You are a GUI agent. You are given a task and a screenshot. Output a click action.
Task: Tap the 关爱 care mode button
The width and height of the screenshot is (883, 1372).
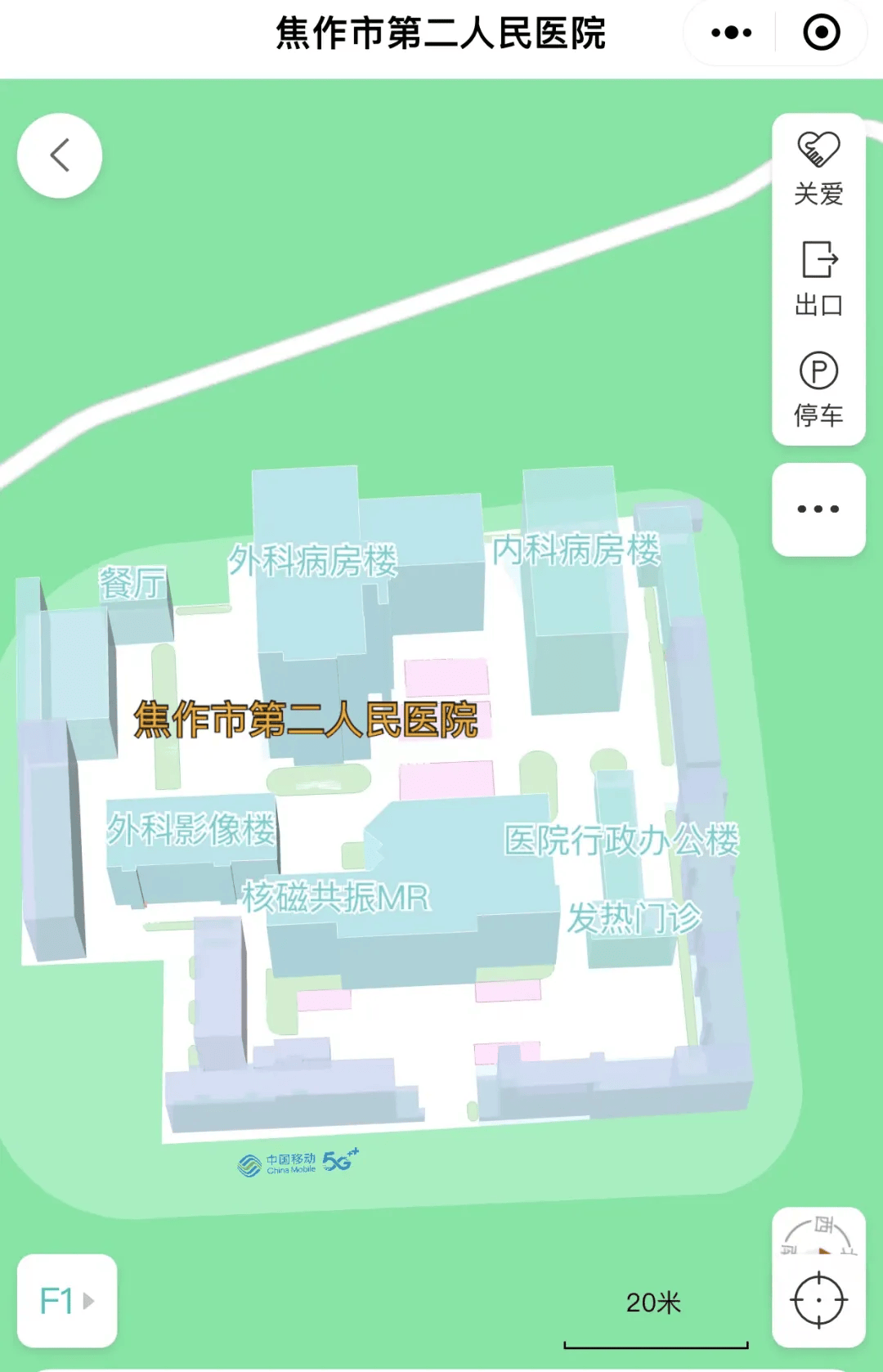(x=818, y=169)
